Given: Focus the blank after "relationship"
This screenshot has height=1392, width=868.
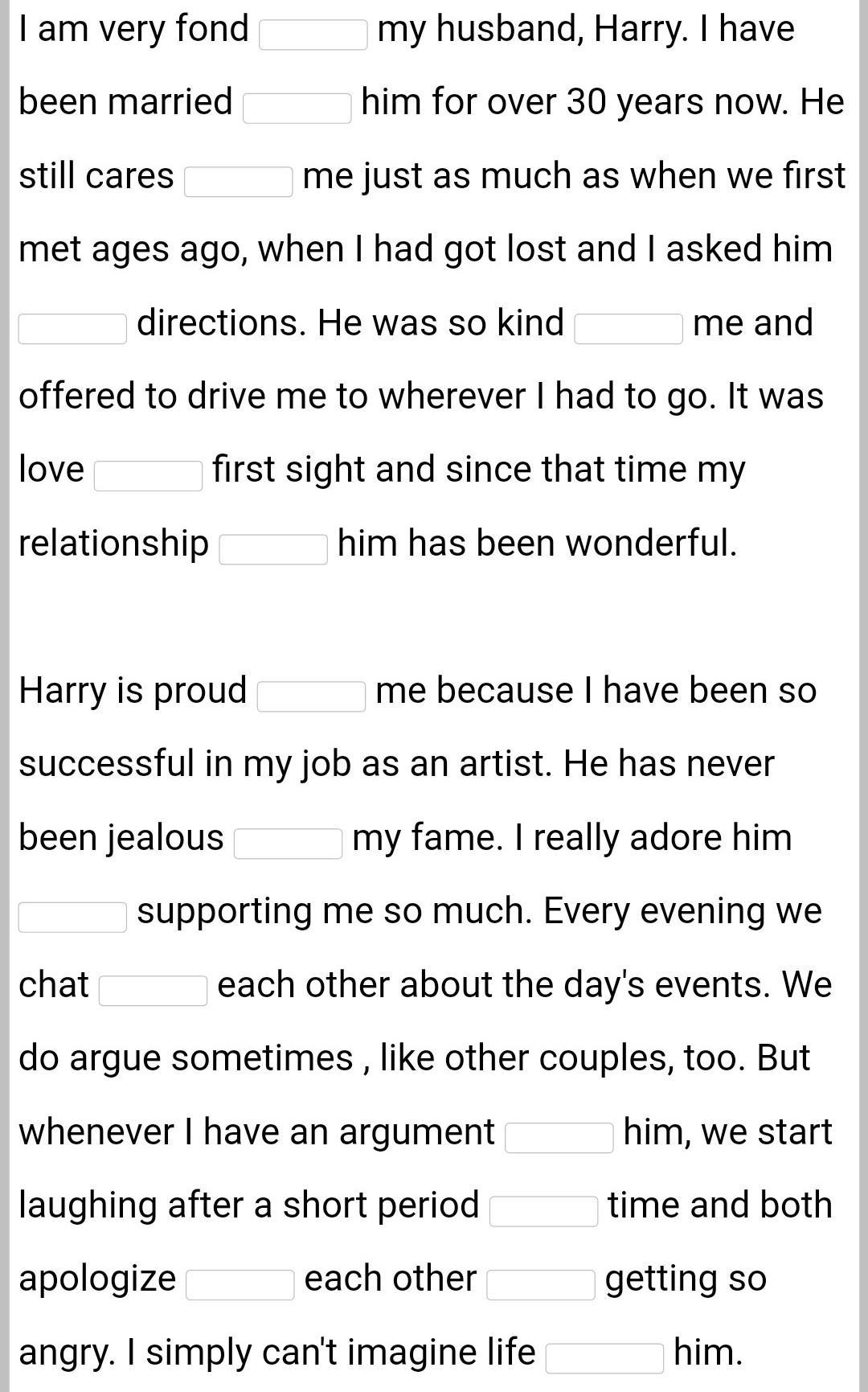Looking at the screenshot, I should pyautogui.click(x=273, y=550).
